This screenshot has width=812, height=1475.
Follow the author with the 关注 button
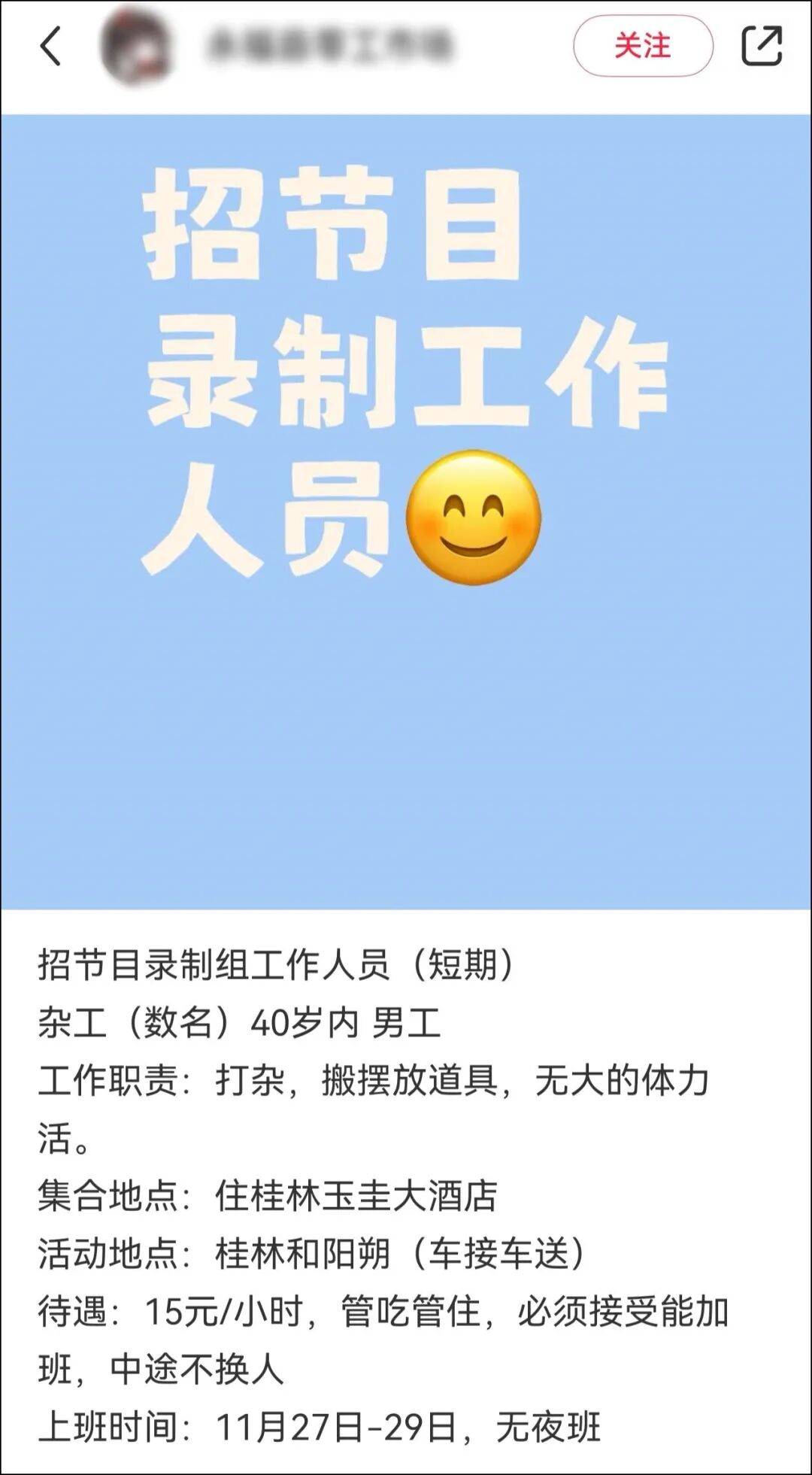click(642, 47)
